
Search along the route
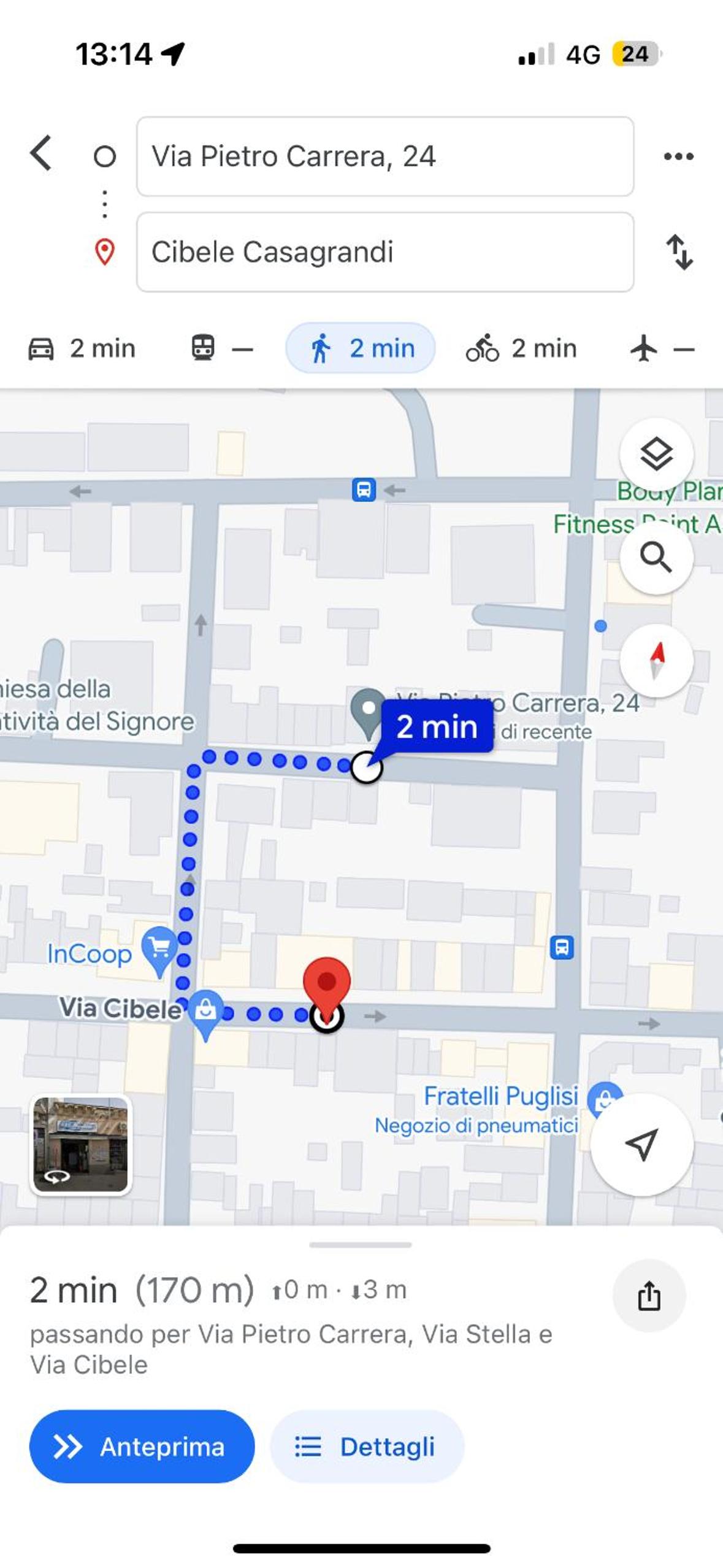tap(657, 558)
